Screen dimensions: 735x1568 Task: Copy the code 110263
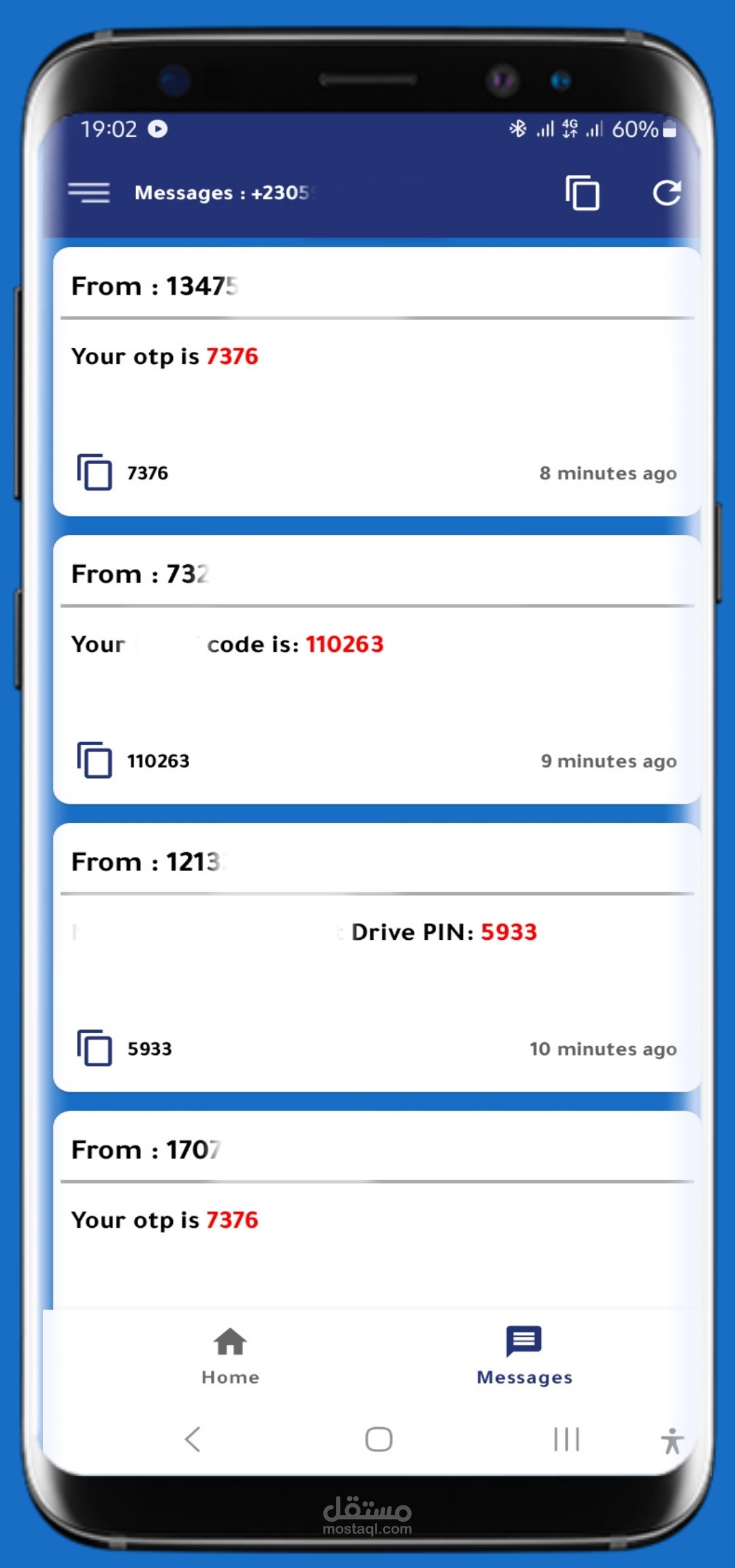click(94, 760)
